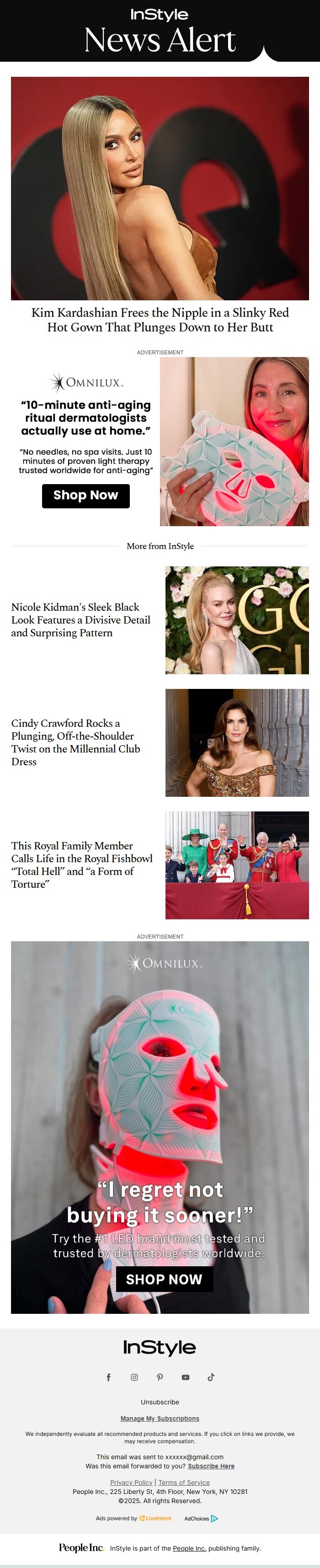
Task: Read the Nicole Kidman sleek black look story
Action: [80, 619]
